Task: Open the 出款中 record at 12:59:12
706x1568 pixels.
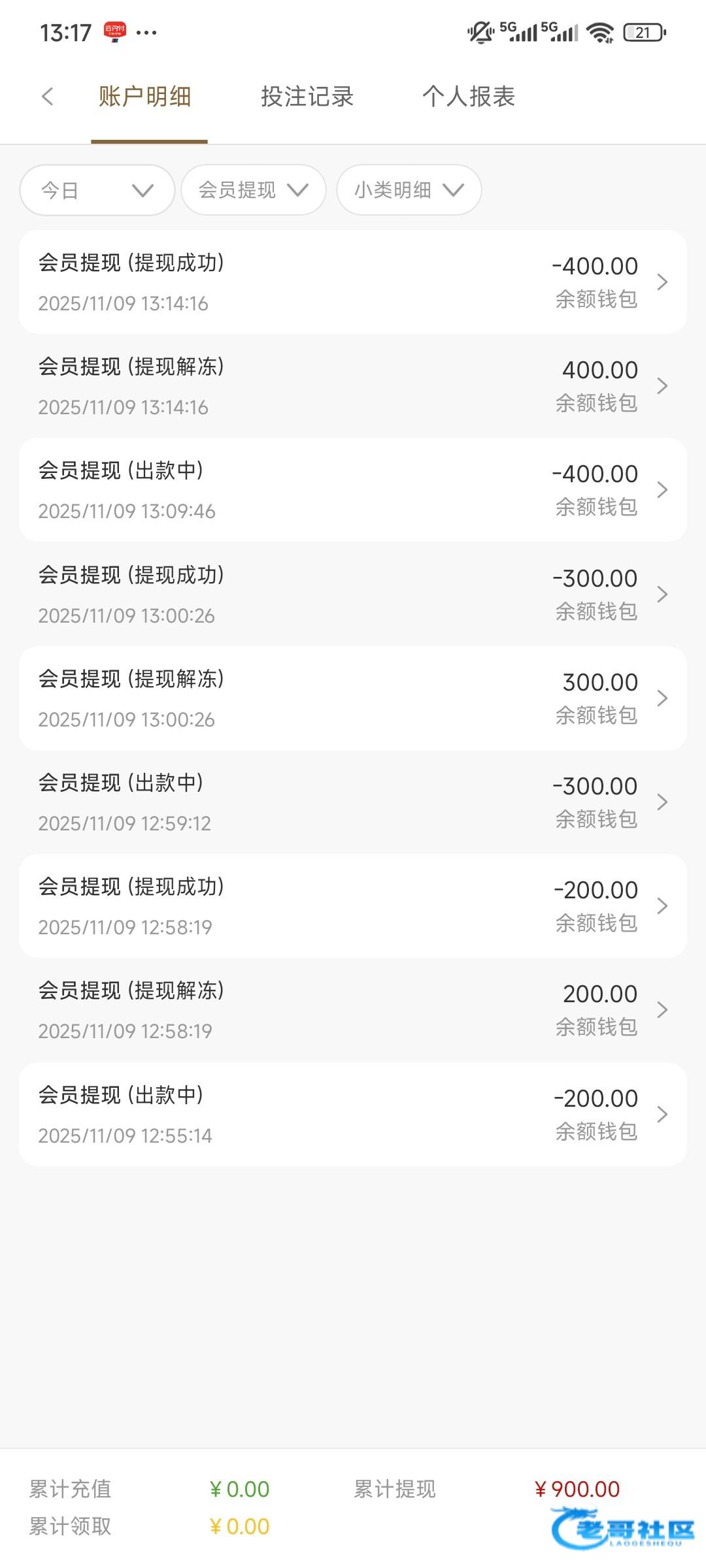Action: 353,802
